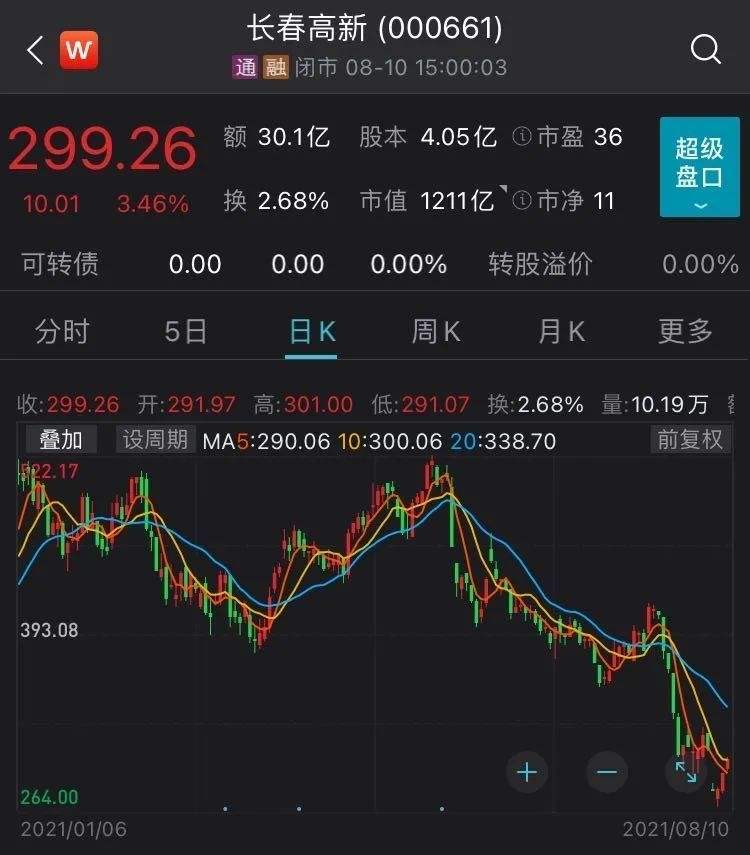Image resolution: width=750 pixels, height=855 pixels.
Task: Zoom in the chart with the plus icon
Action: pyautogui.click(x=526, y=772)
